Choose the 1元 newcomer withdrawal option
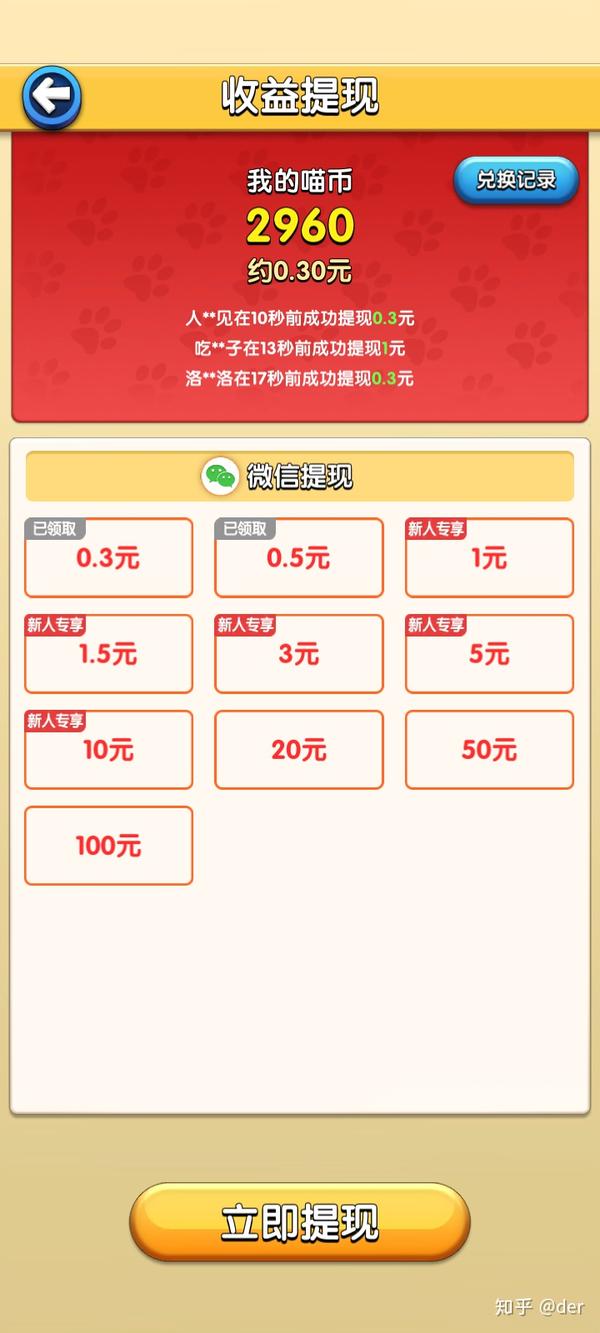600x1333 pixels. tap(489, 558)
